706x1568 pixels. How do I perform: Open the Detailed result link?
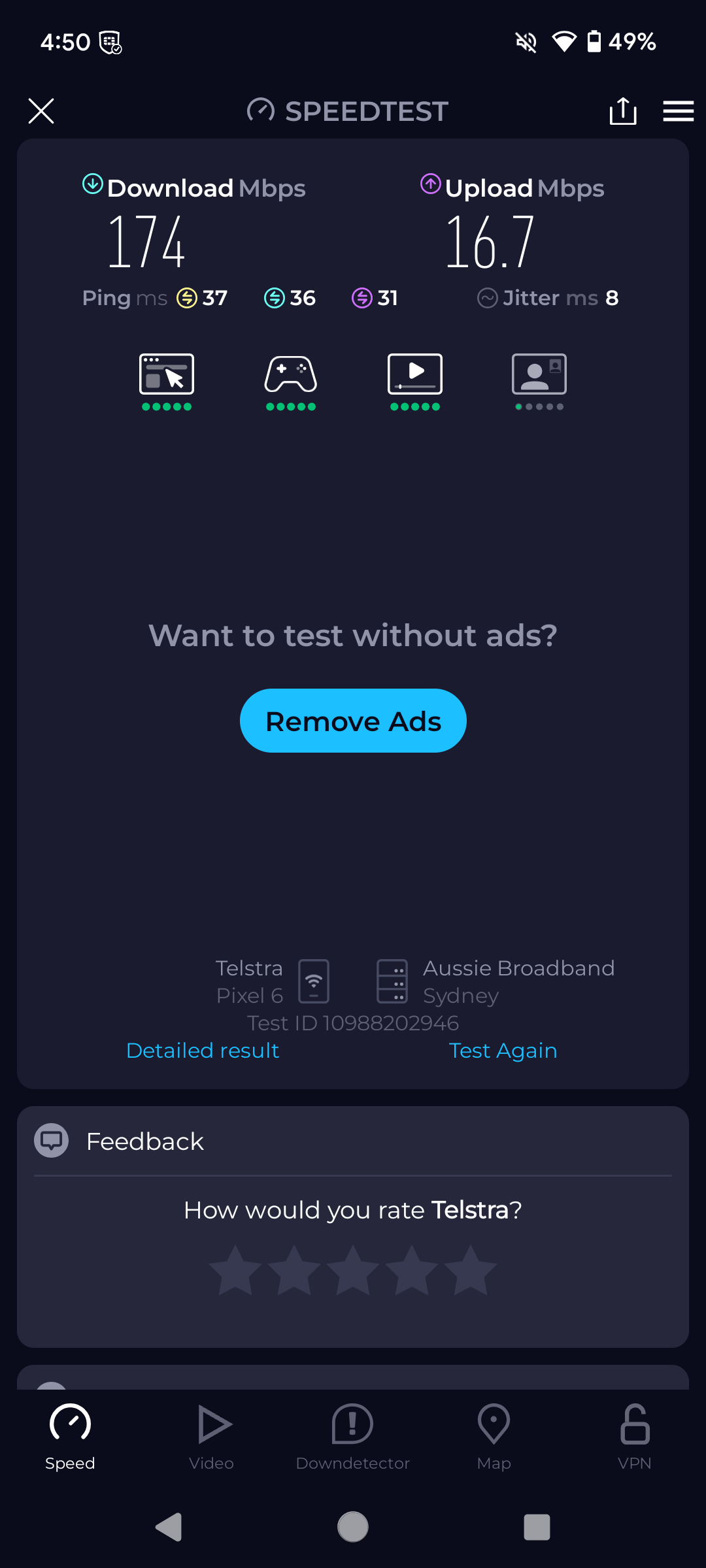203,1051
